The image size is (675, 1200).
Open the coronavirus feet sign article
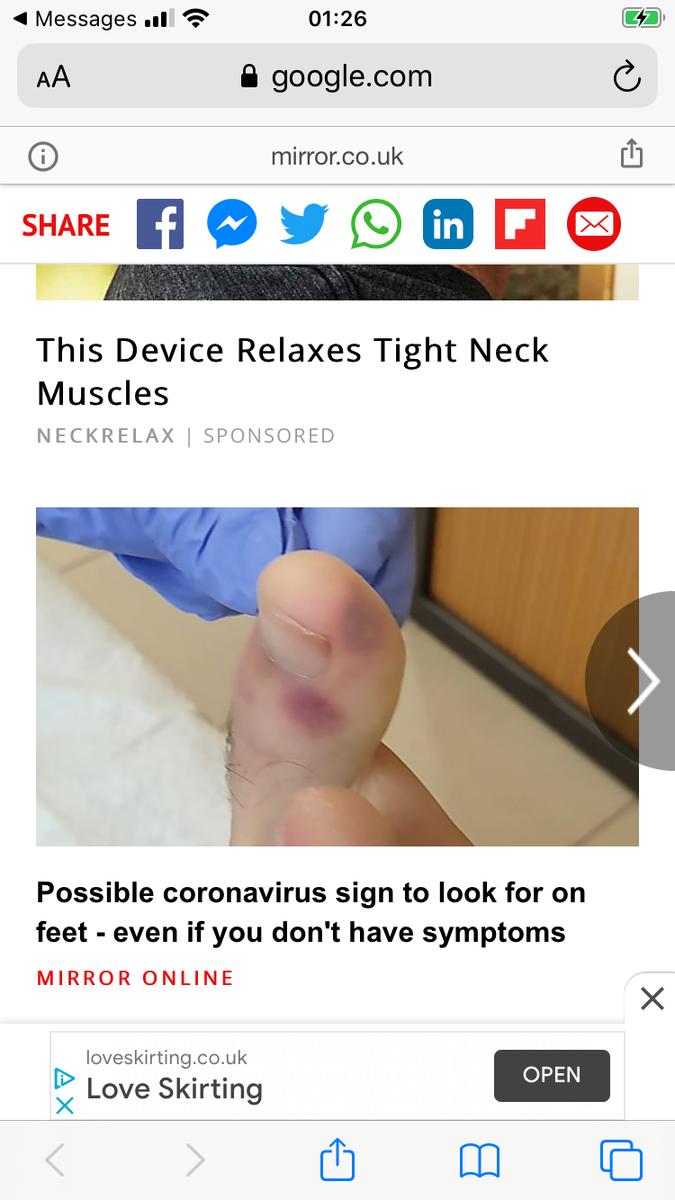[x=311, y=912]
